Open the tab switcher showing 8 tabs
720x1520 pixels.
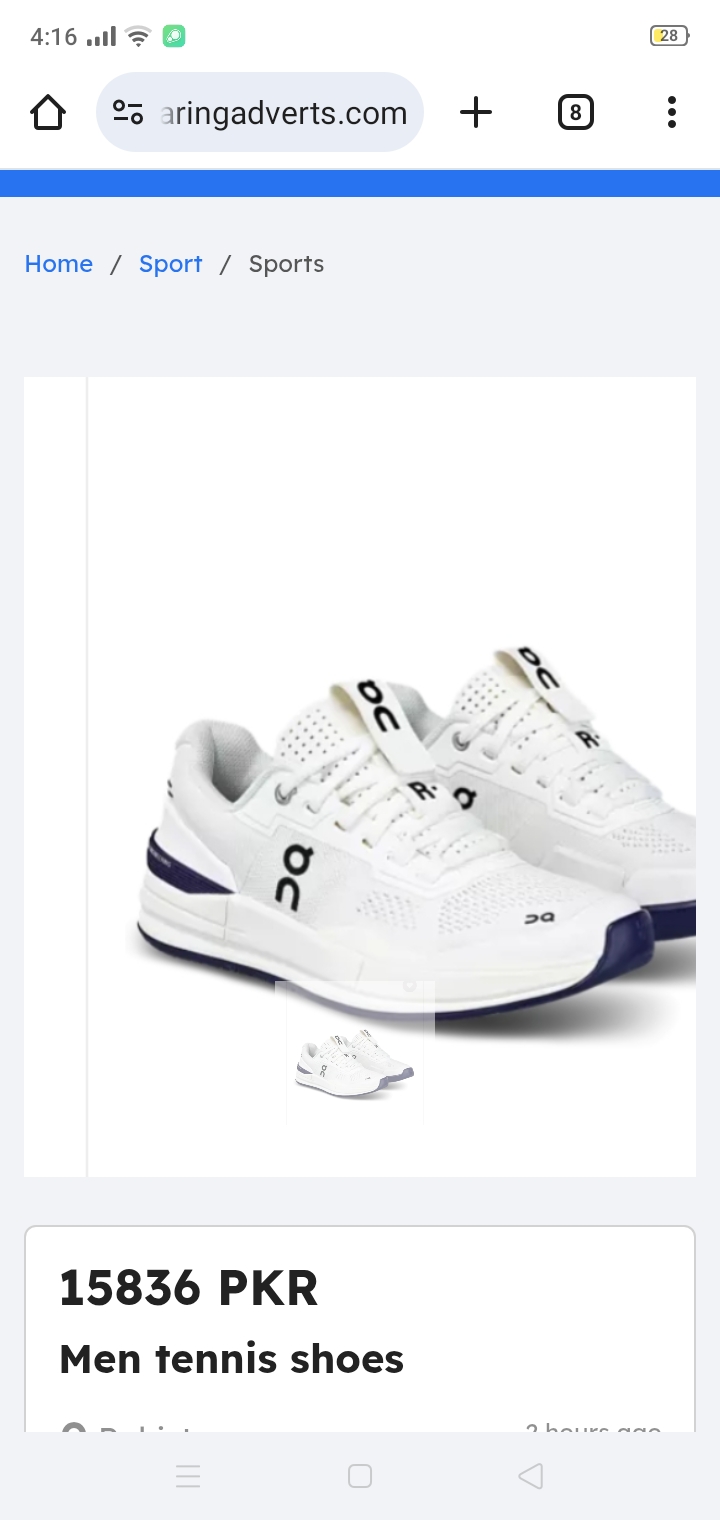pyautogui.click(x=575, y=113)
